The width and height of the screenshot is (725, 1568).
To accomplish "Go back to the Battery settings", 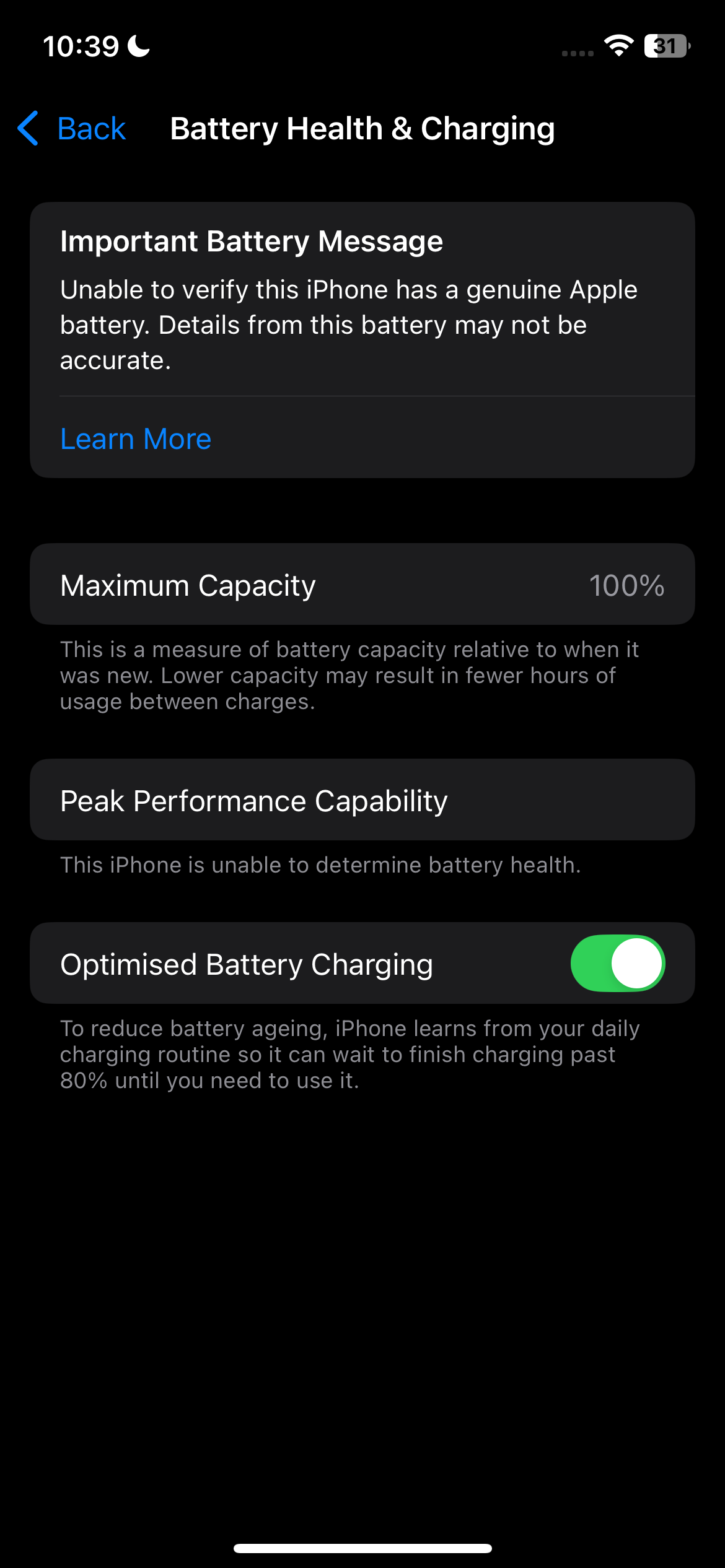I will 72,129.
